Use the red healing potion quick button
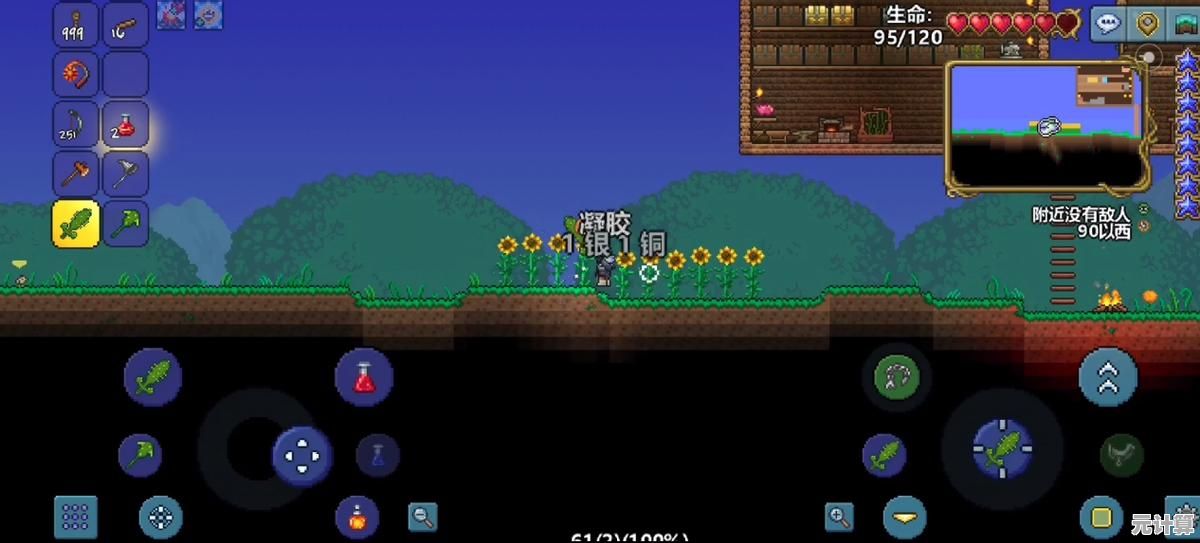 tap(364, 377)
